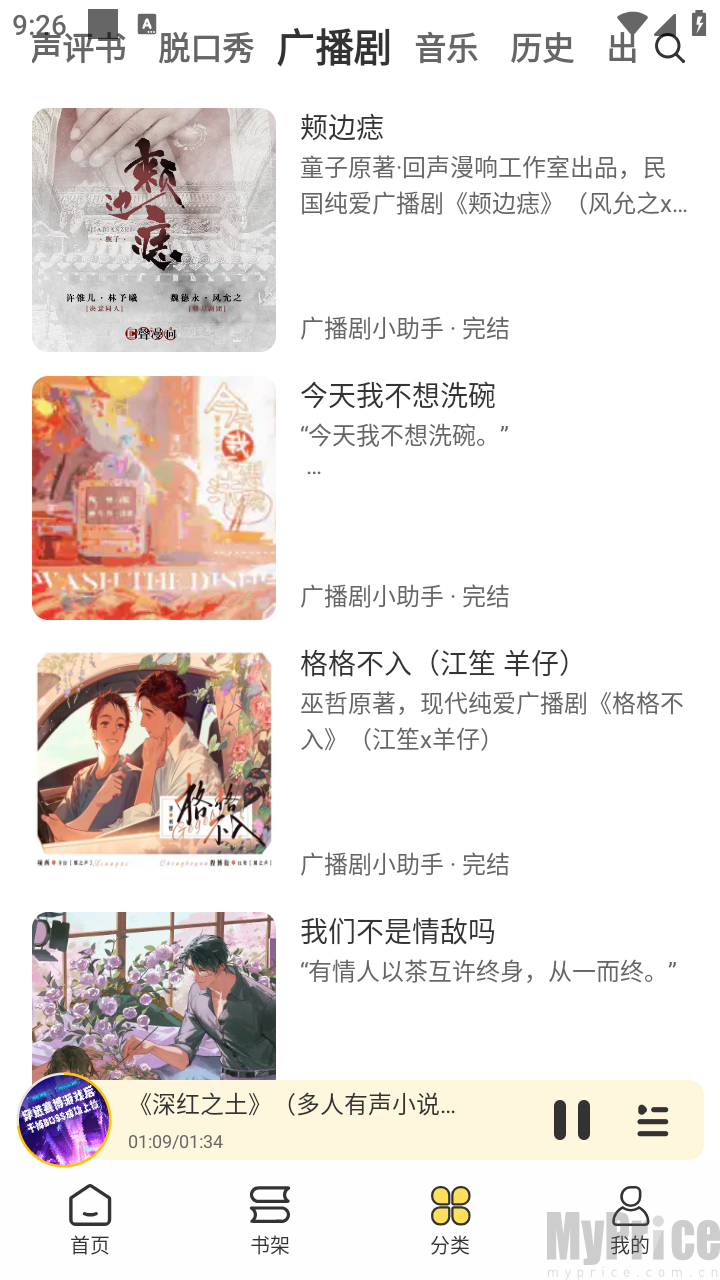Image resolution: width=720 pixels, height=1280 pixels.
Task: Tap the 颊边痣 cover thumbnail
Action: [153, 228]
